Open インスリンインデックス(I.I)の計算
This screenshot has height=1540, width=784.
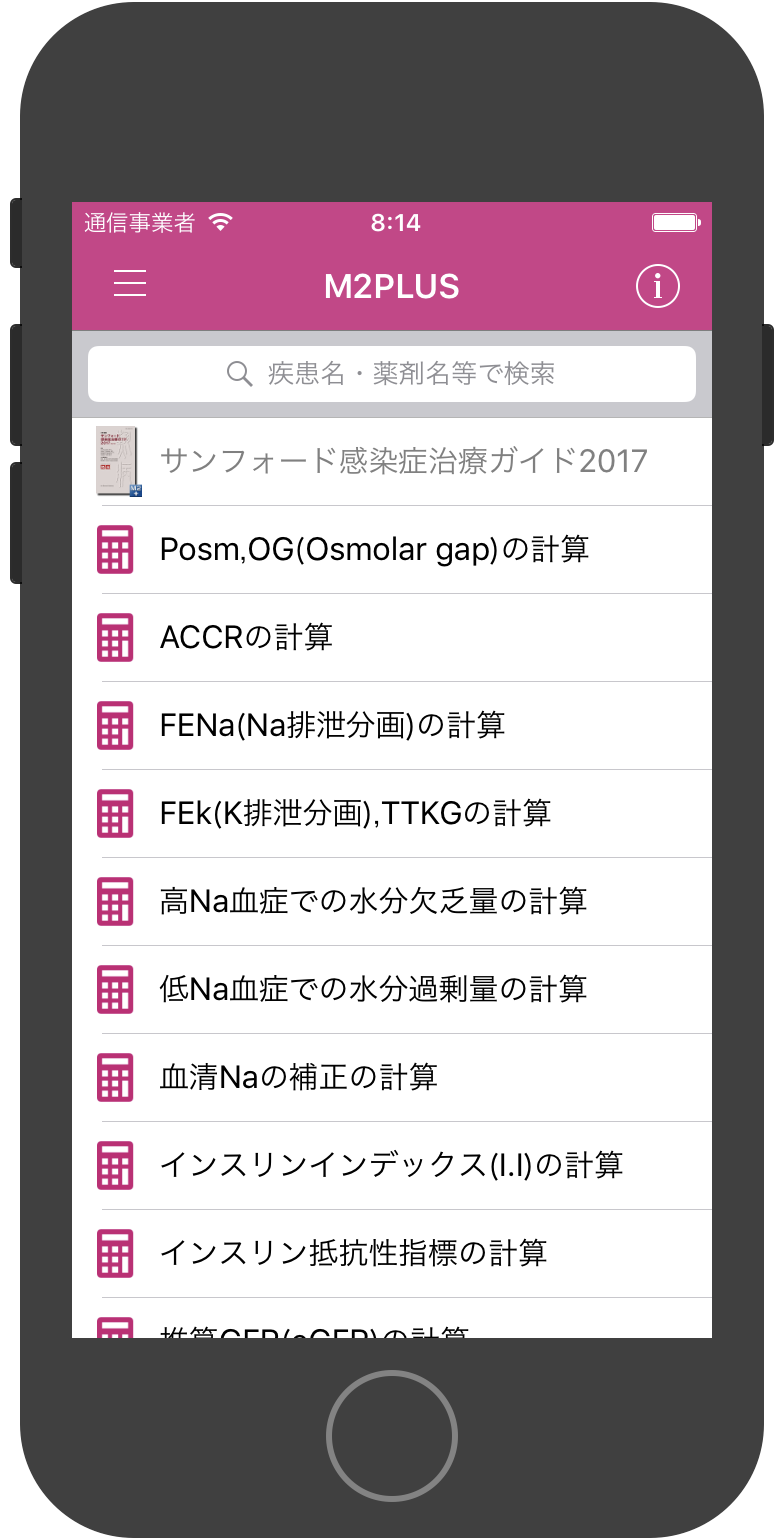(391, 1165)
